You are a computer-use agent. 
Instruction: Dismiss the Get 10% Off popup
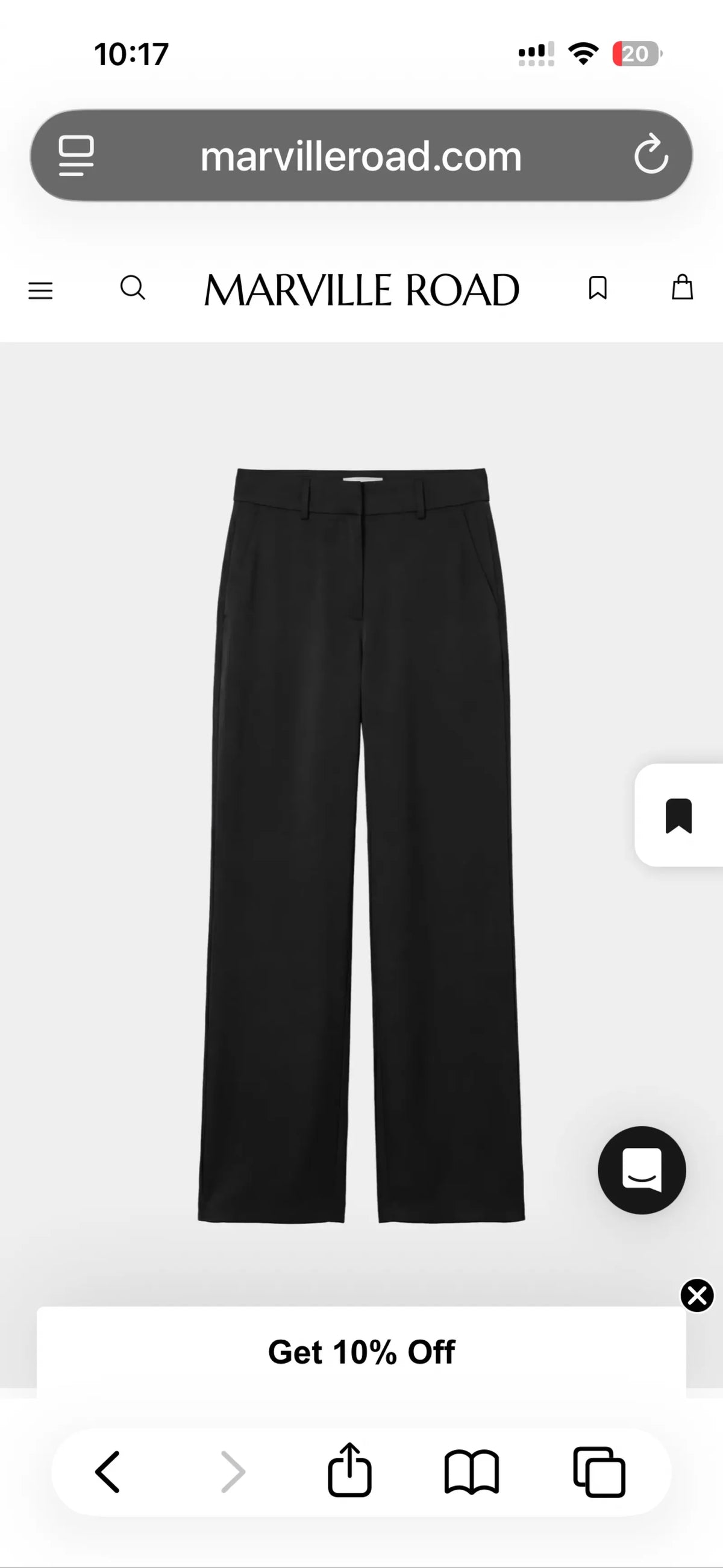point(697,1294)
